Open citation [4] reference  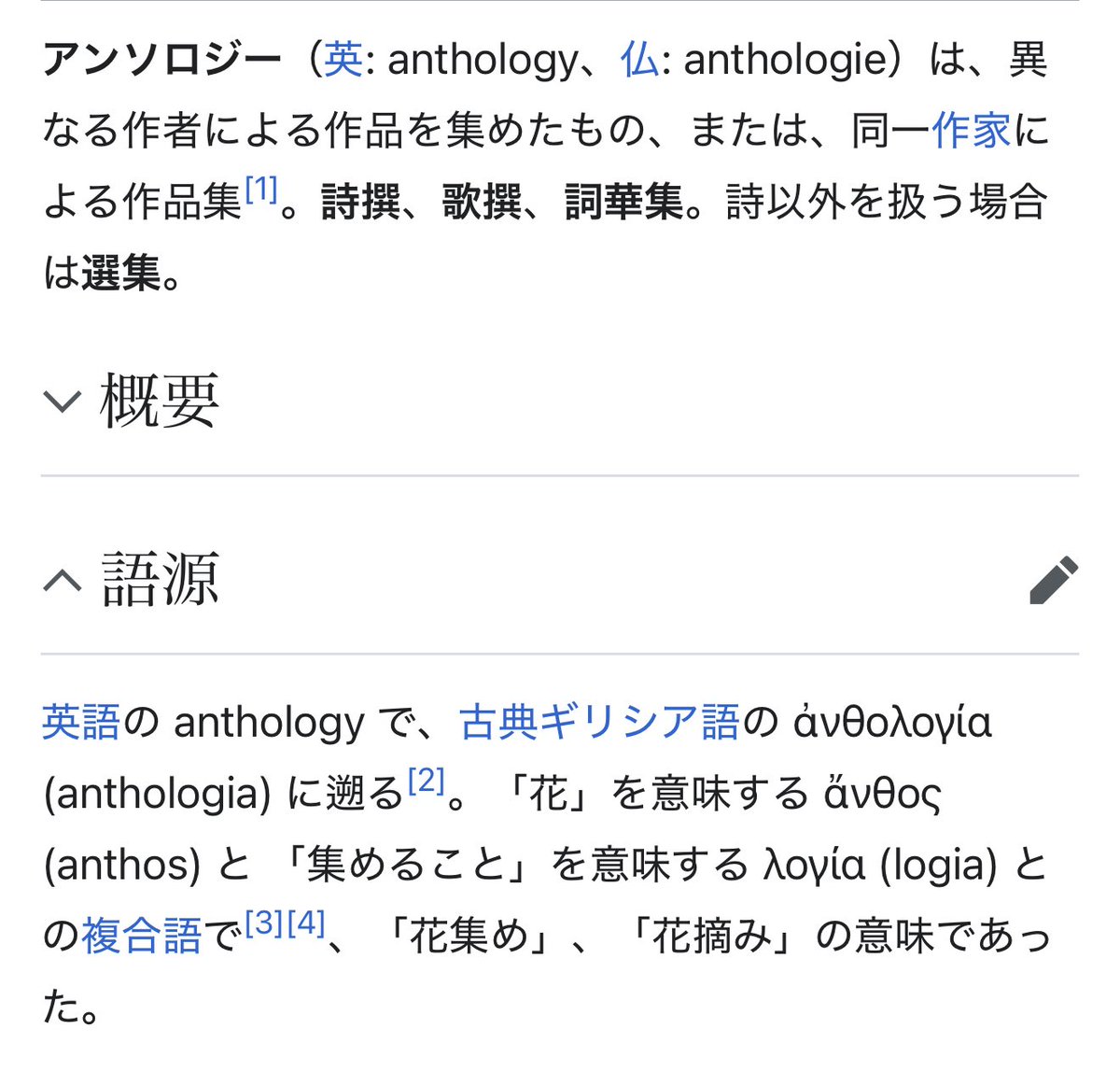306,924
